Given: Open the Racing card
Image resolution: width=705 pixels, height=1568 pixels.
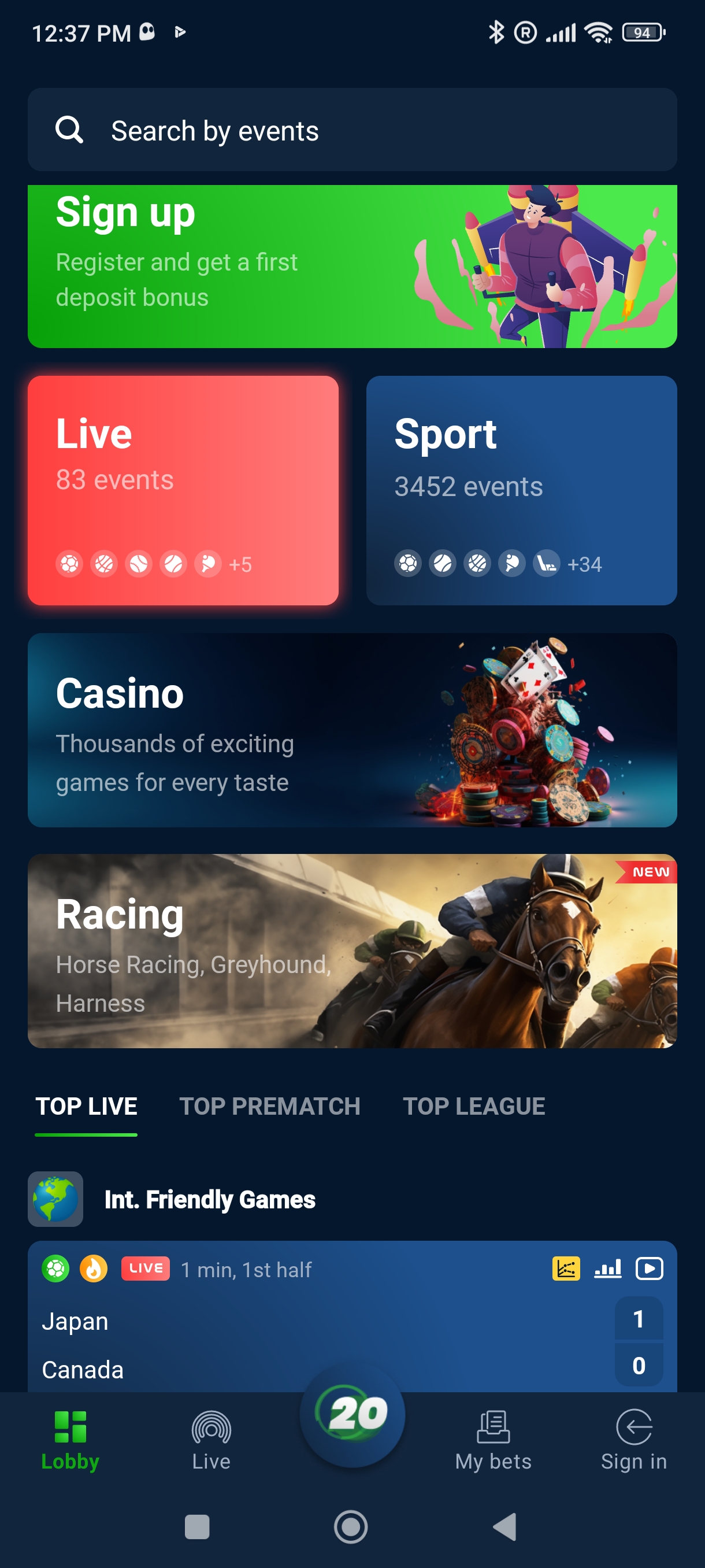Looking at the screenshot, I should (x=351, y=950).
